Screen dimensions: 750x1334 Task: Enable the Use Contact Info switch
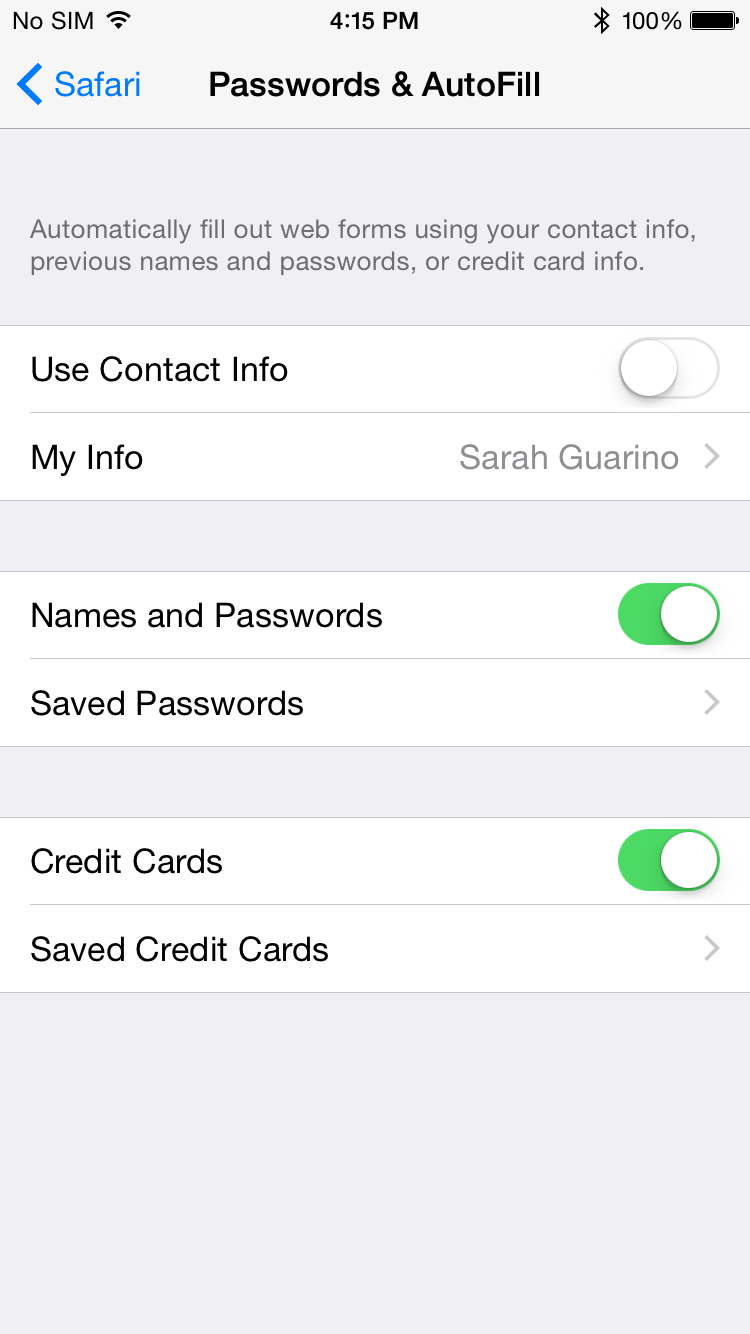[668, 368]
